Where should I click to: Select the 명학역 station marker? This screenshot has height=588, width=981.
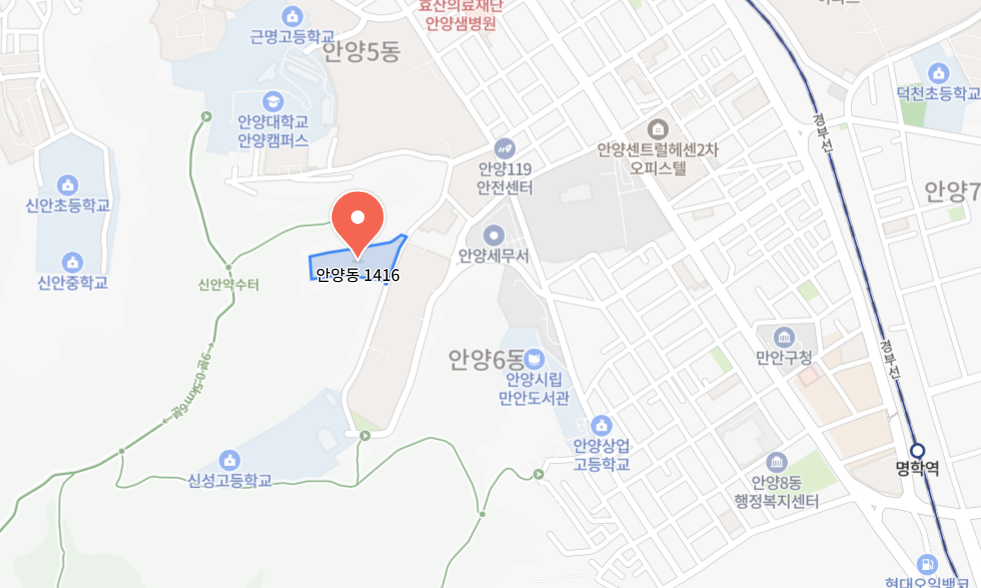(917, 450)
